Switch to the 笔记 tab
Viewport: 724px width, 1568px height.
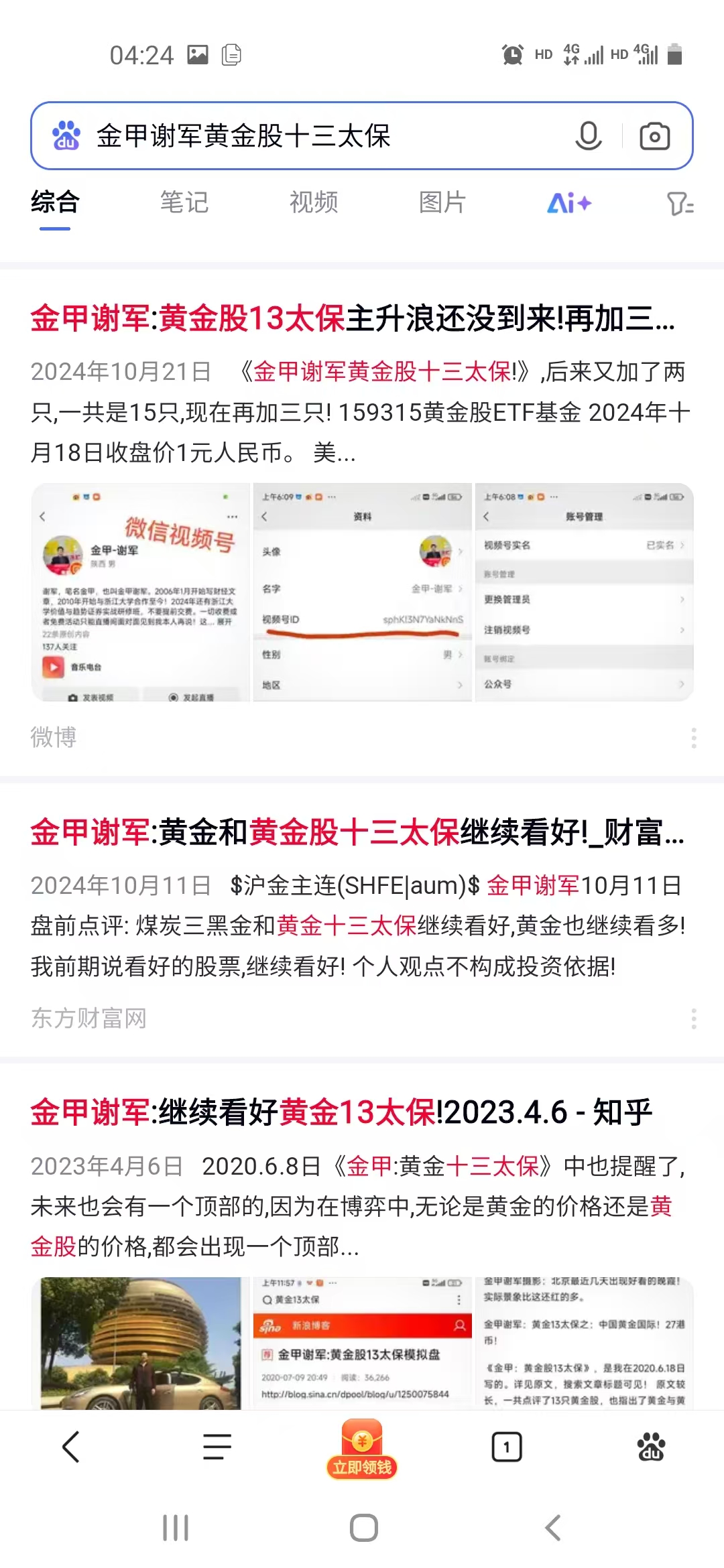pos(184,202)
